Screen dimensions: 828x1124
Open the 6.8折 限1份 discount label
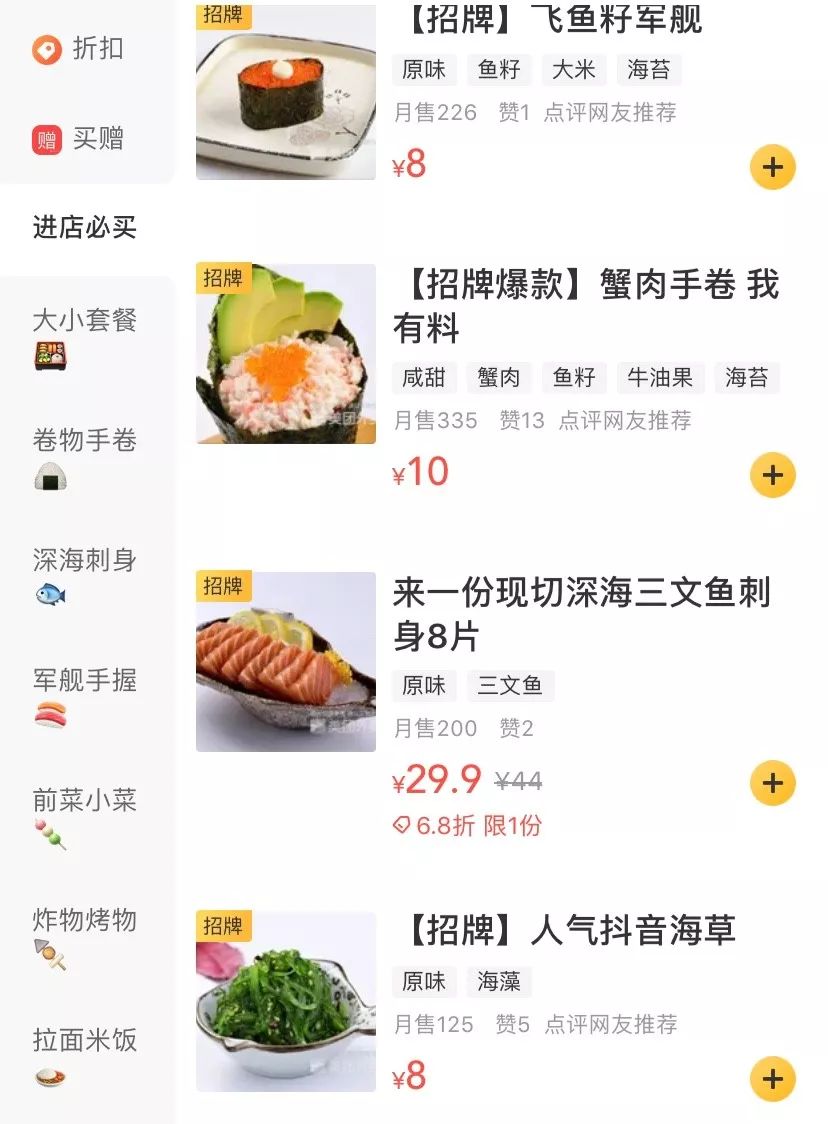point(468,828)
